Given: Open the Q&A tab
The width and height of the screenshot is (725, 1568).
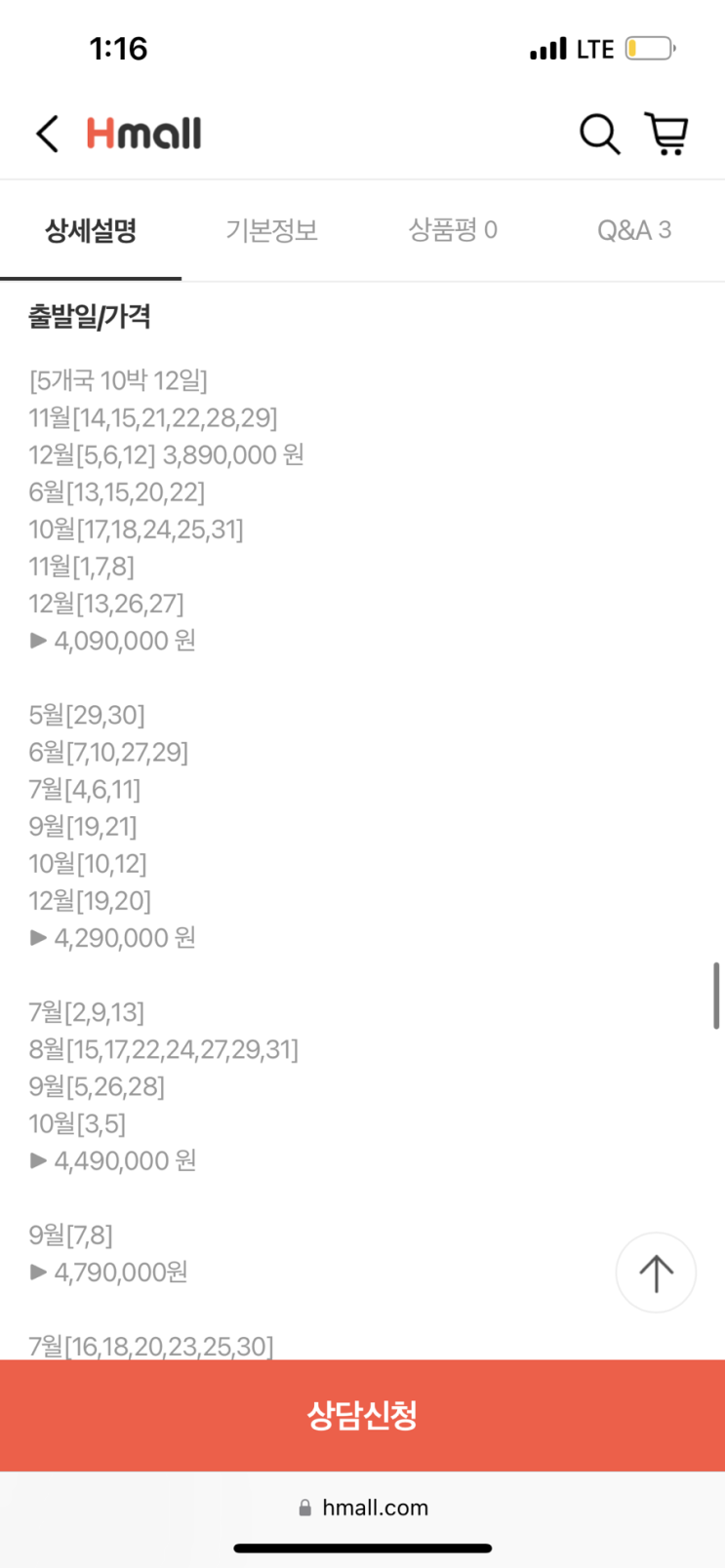Looking at the screenshot, I should pyautogui.click(x=634, y=231).
